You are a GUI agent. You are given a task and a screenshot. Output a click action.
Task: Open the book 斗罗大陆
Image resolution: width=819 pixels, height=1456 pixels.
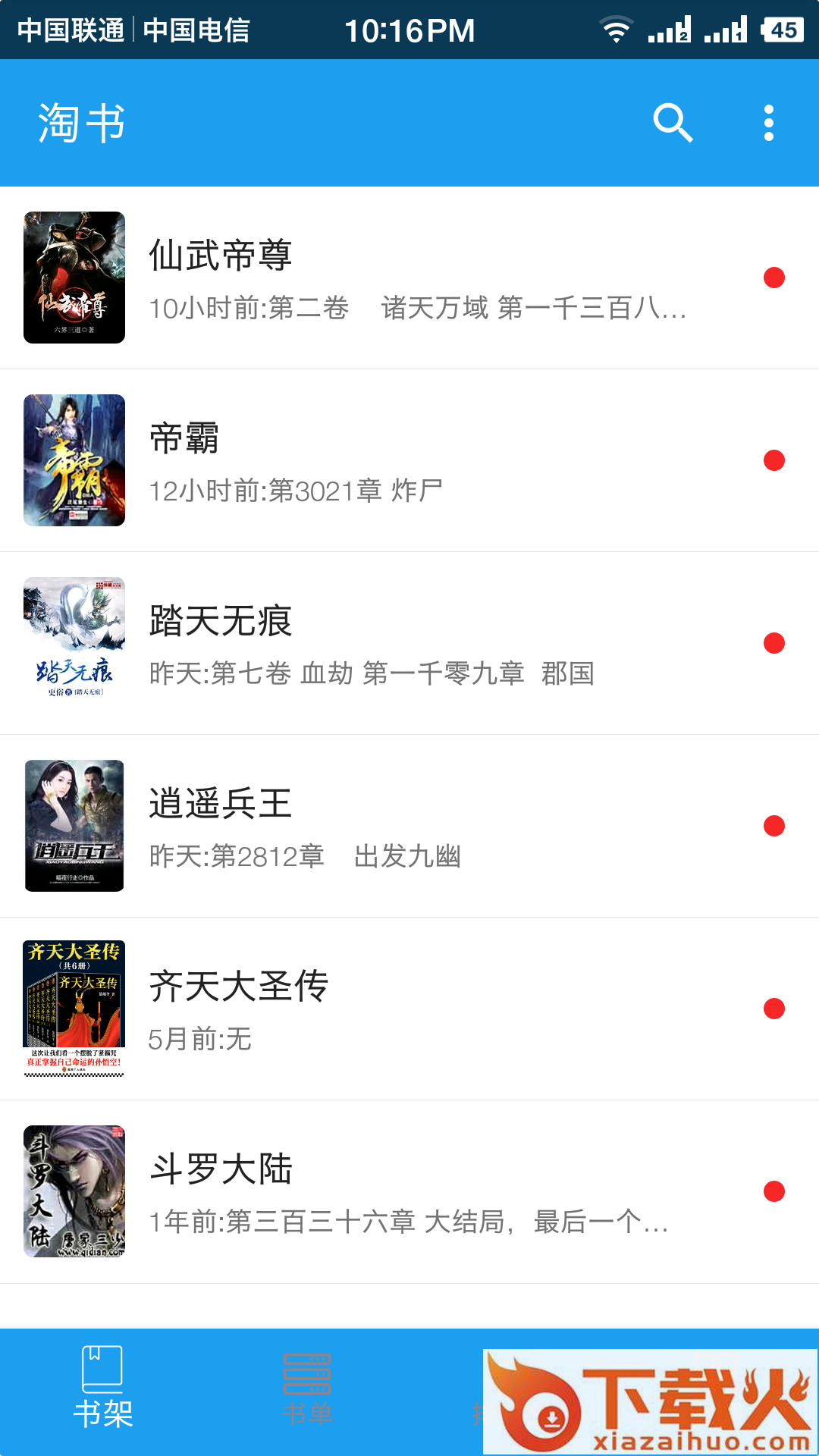[409, 1191]
